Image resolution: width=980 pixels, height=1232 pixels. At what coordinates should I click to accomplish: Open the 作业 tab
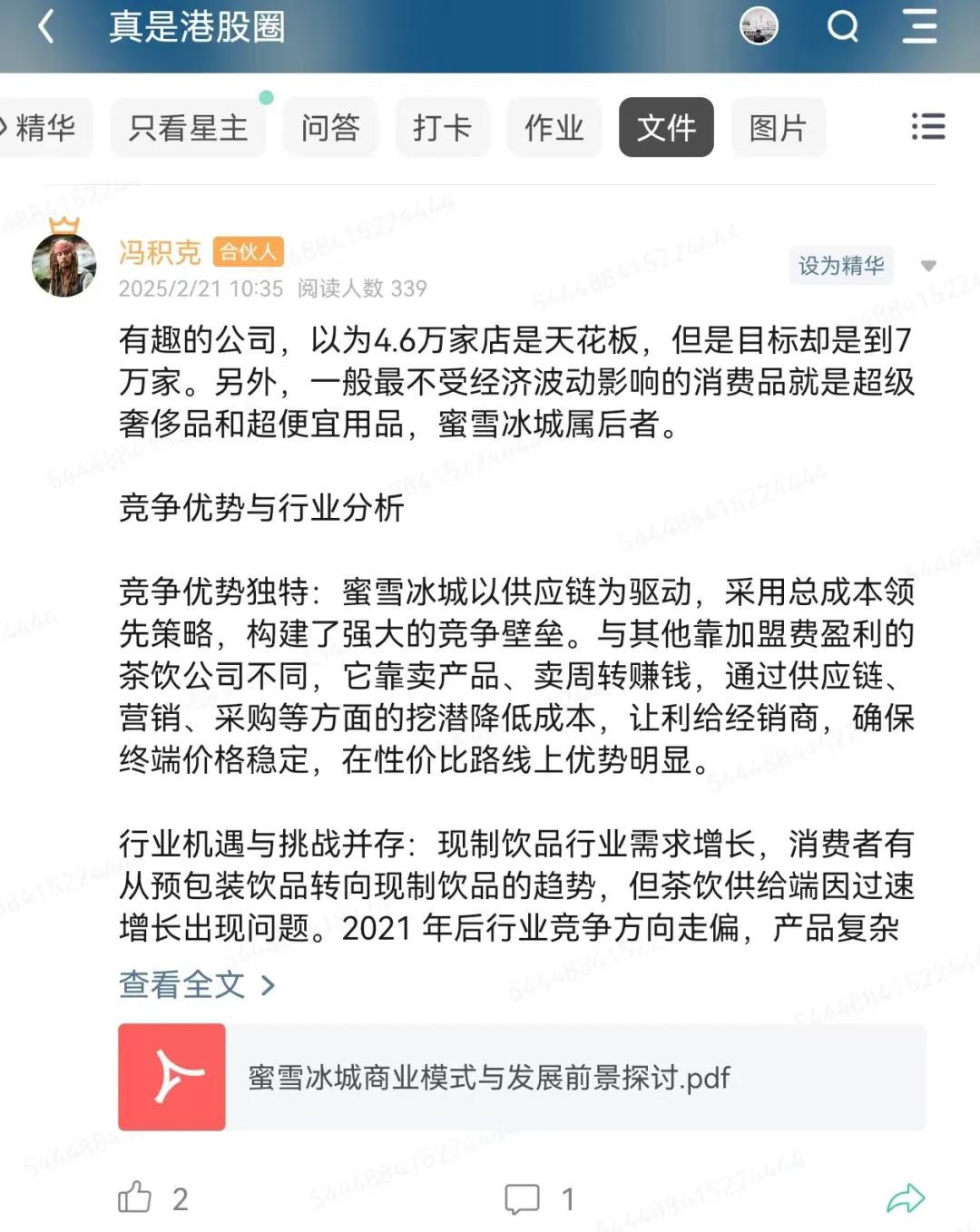[554, 128]
